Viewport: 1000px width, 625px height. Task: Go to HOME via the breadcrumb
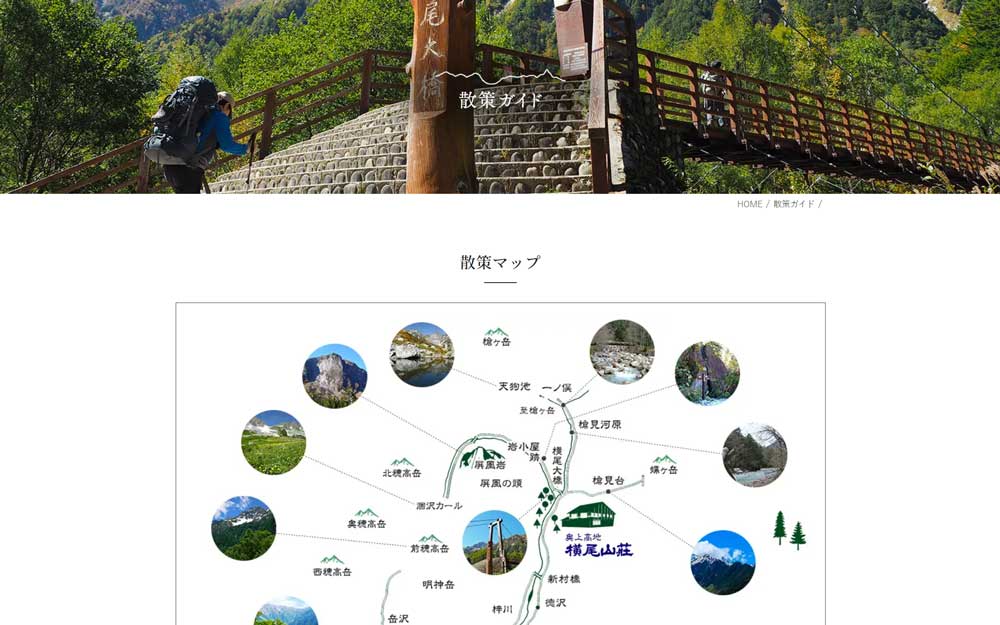click(749, 204)
